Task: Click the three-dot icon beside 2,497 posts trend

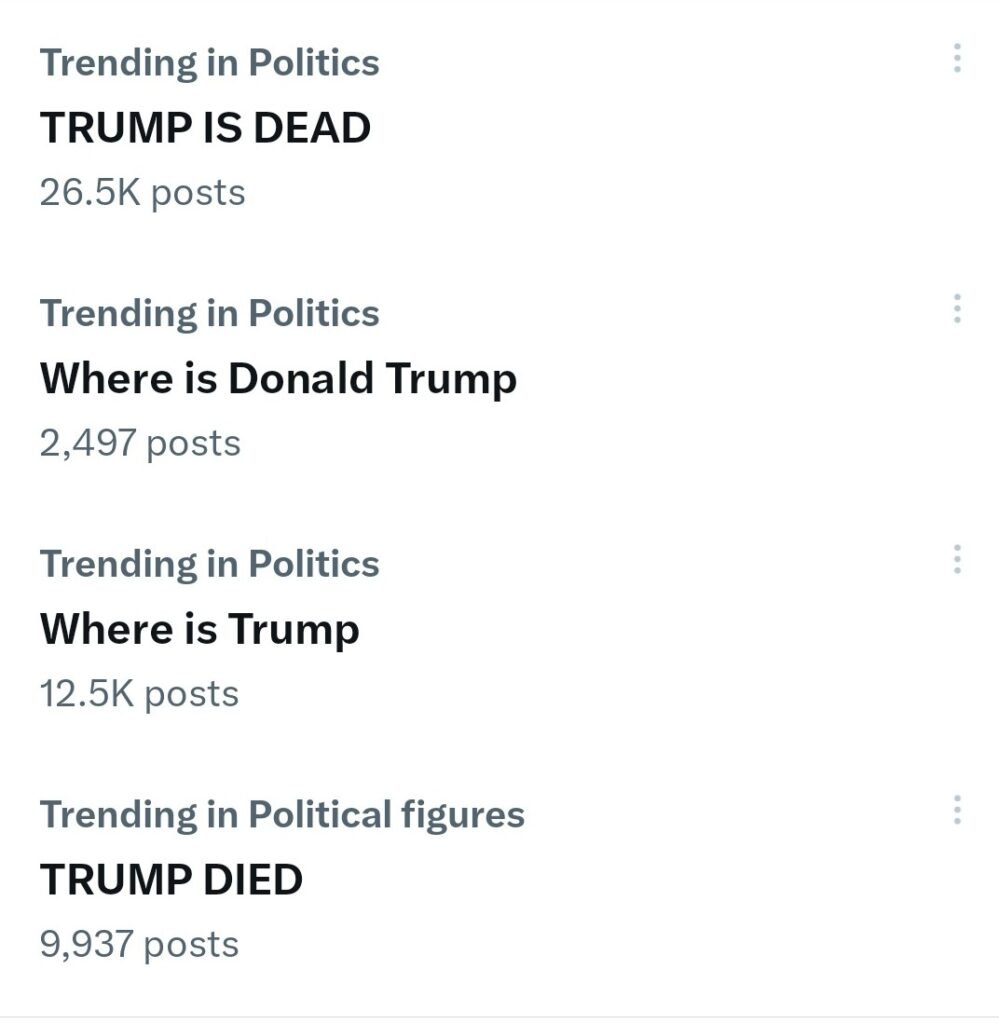Action: (957, 308)
